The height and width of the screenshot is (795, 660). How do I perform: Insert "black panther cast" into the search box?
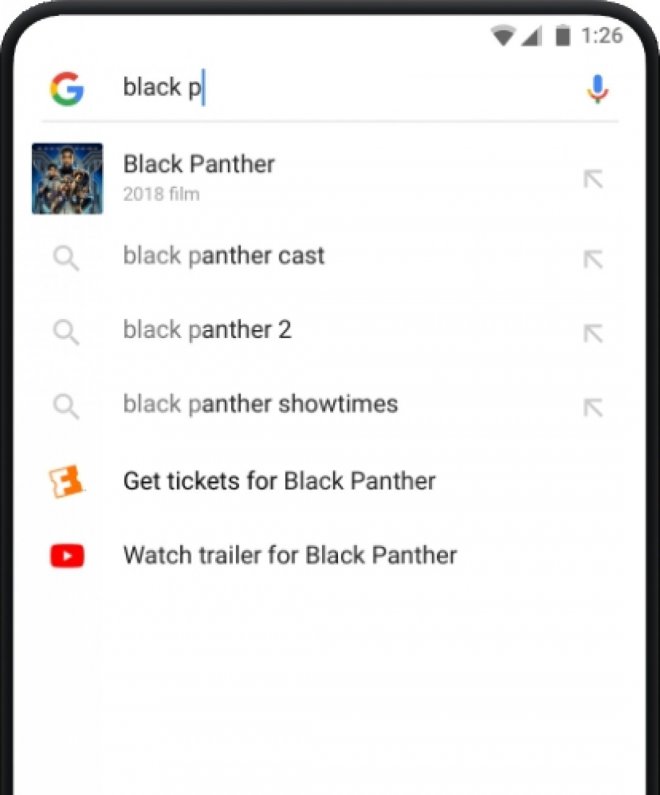[x=593, y=259]
